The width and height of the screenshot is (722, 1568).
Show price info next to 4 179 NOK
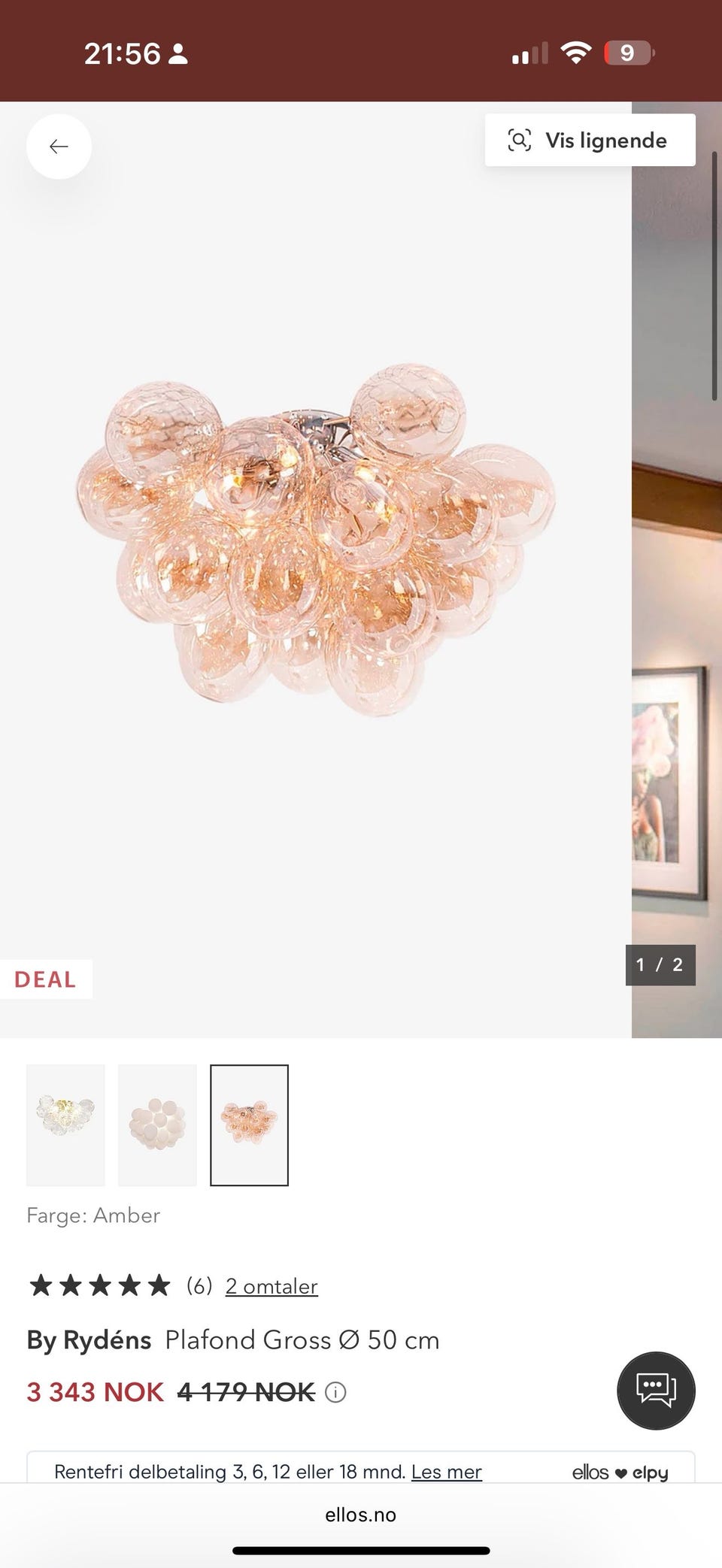point(335,1393)
